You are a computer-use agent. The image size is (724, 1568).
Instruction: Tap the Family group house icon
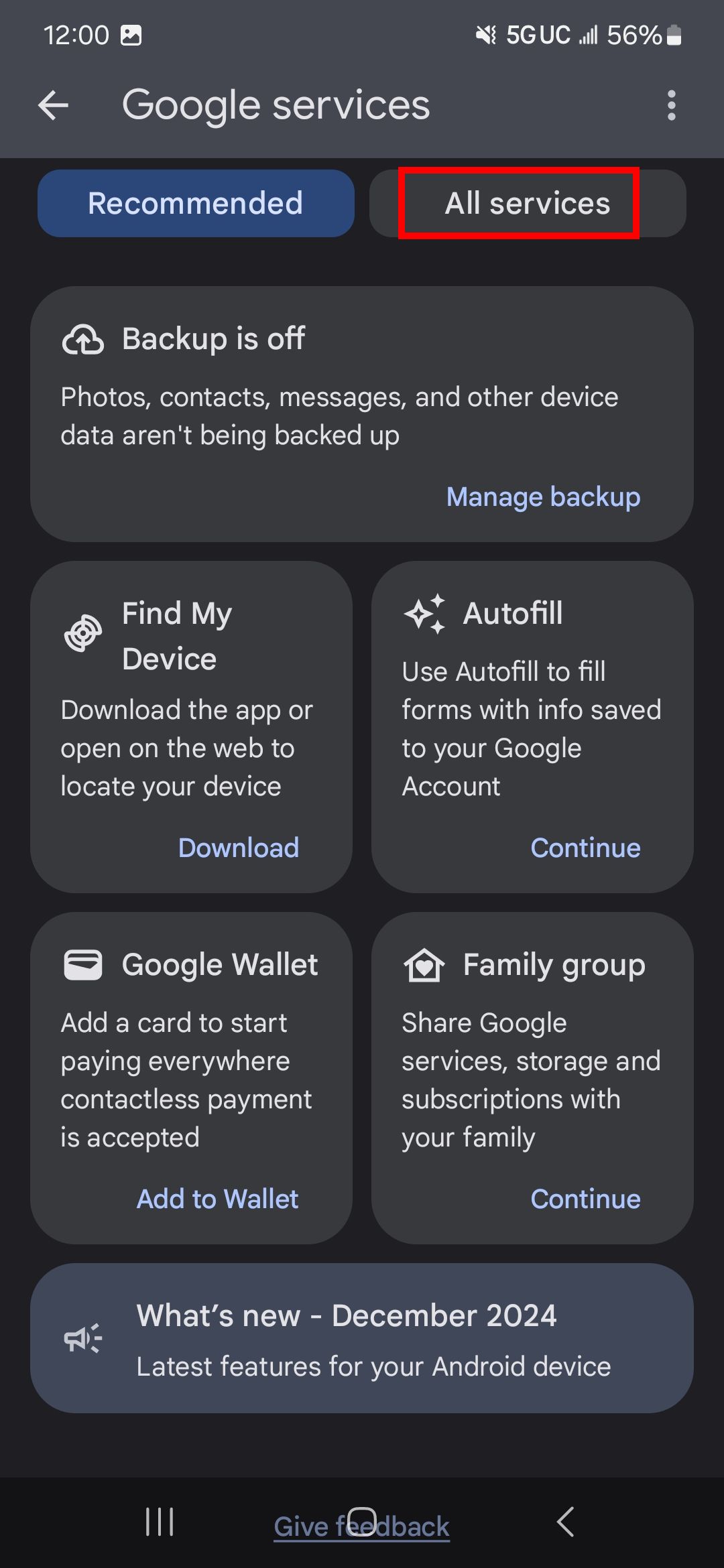pos(425,965)
